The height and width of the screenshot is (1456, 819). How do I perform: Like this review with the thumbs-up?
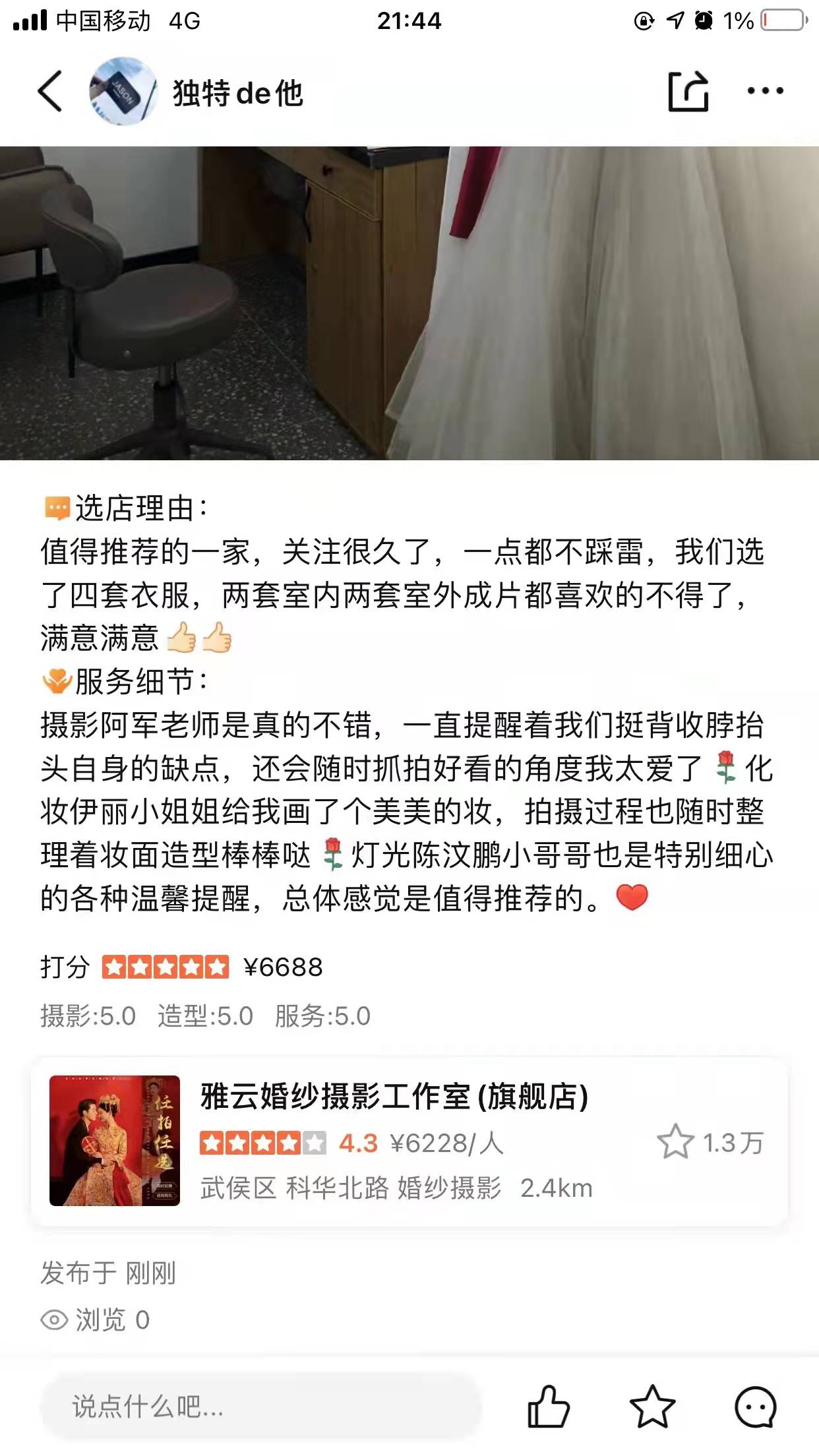pyautogui.click(x=548, y=1407)
